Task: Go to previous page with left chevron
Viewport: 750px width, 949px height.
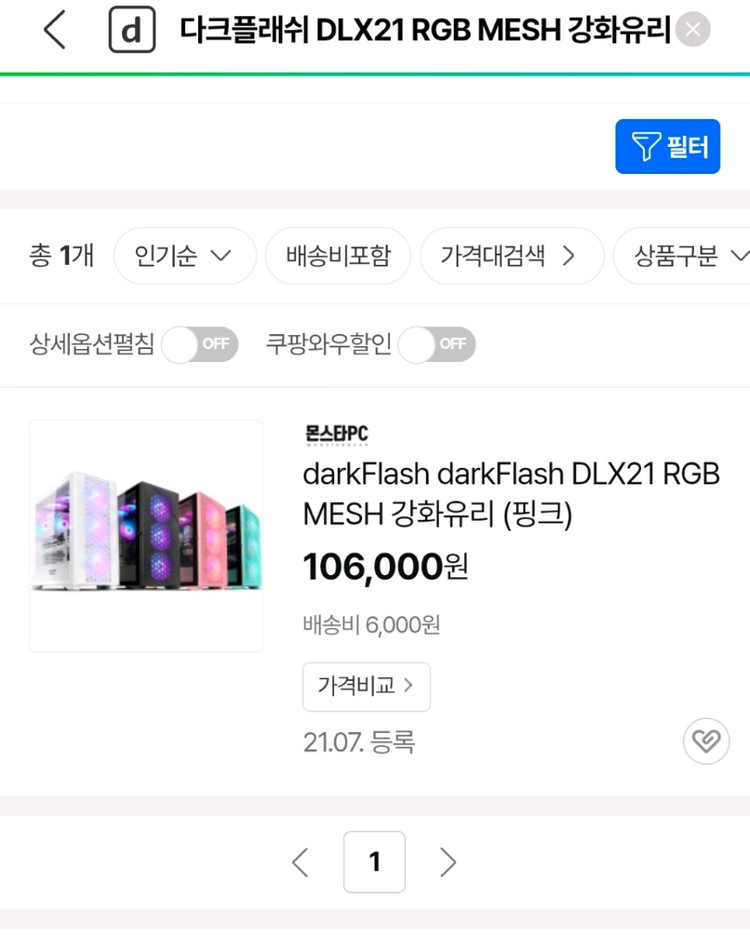Action: click(300, 862)
